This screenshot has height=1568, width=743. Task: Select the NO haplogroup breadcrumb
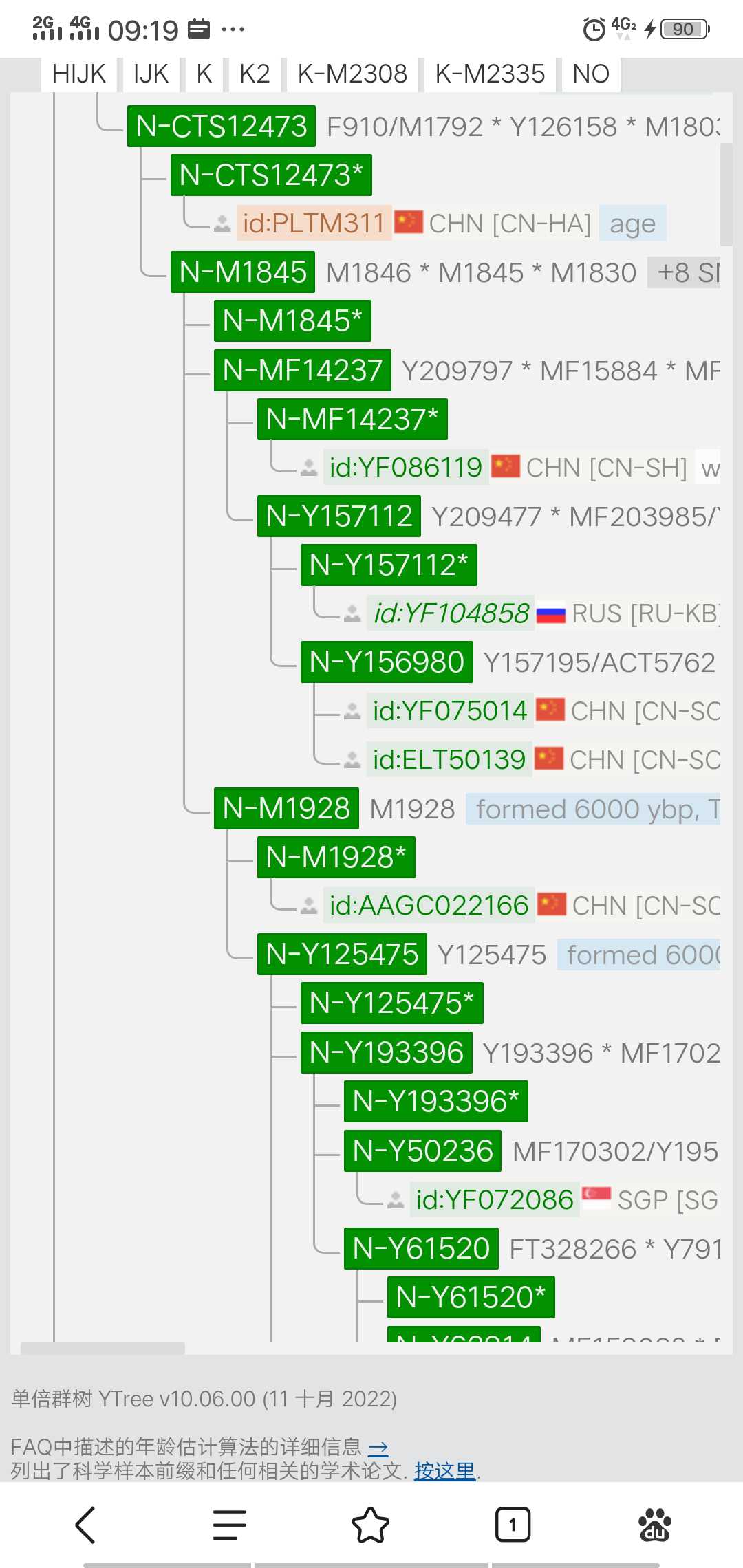591,74
